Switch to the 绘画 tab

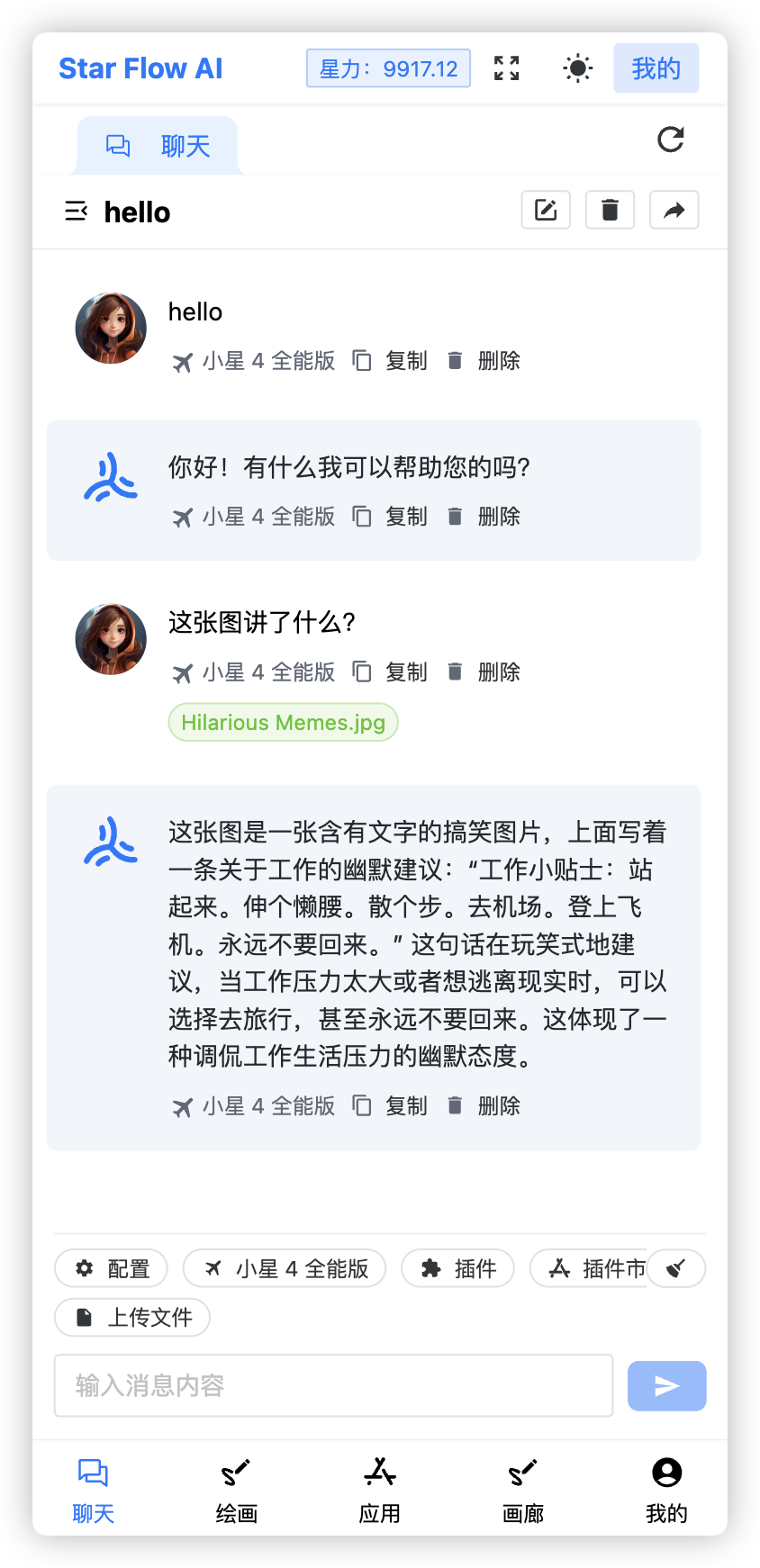pyautogui.click(x=236, y=1491)
